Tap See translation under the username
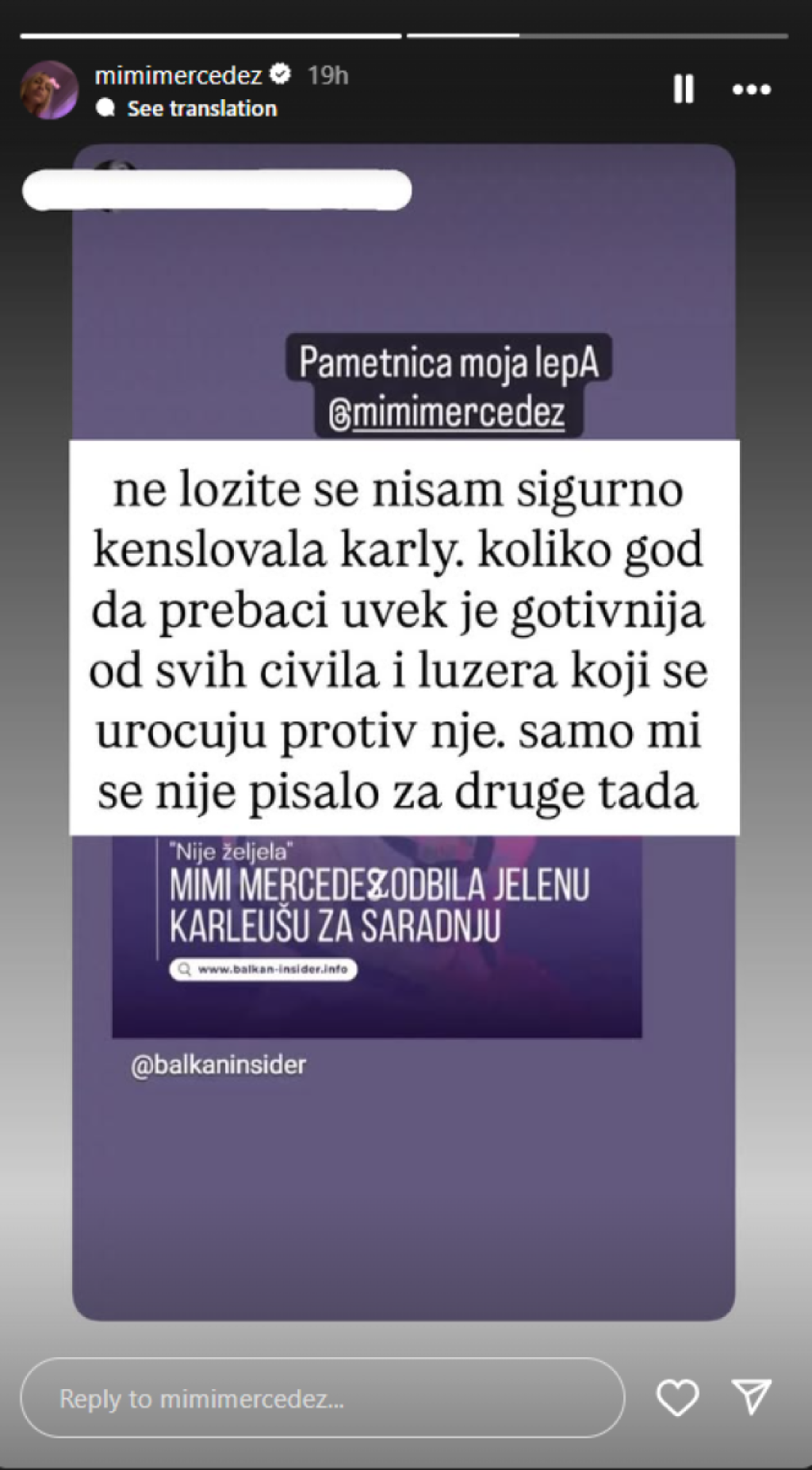The height and width of the screenshot is (1470, 812). click(x=201, y=109)
